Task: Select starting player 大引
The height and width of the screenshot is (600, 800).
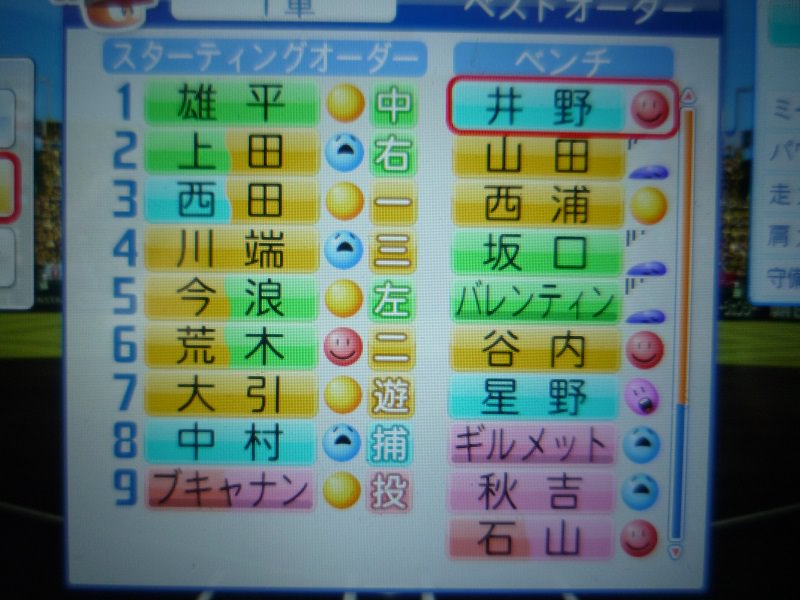Action: click(x=232, y=395)
